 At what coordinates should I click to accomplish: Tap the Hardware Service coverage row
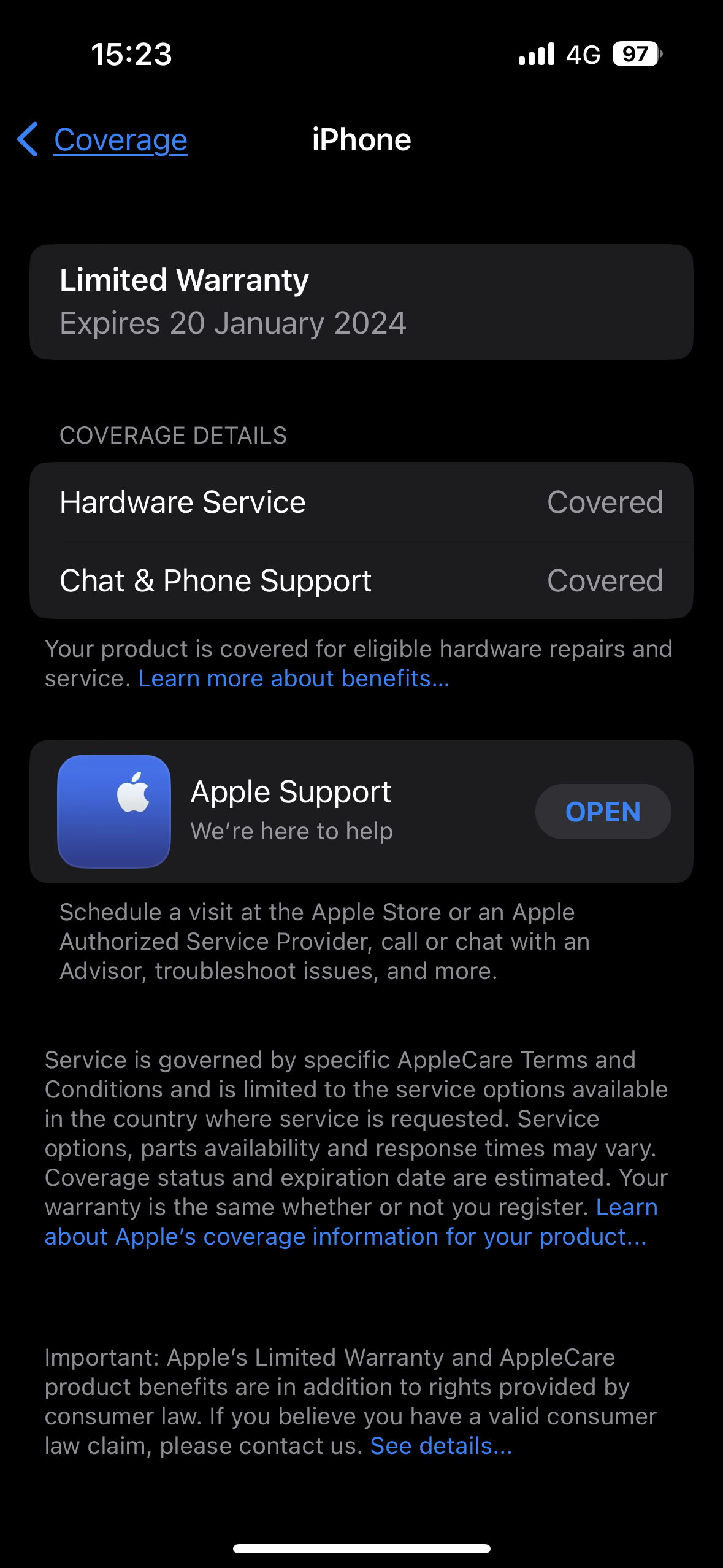point(361,501)
